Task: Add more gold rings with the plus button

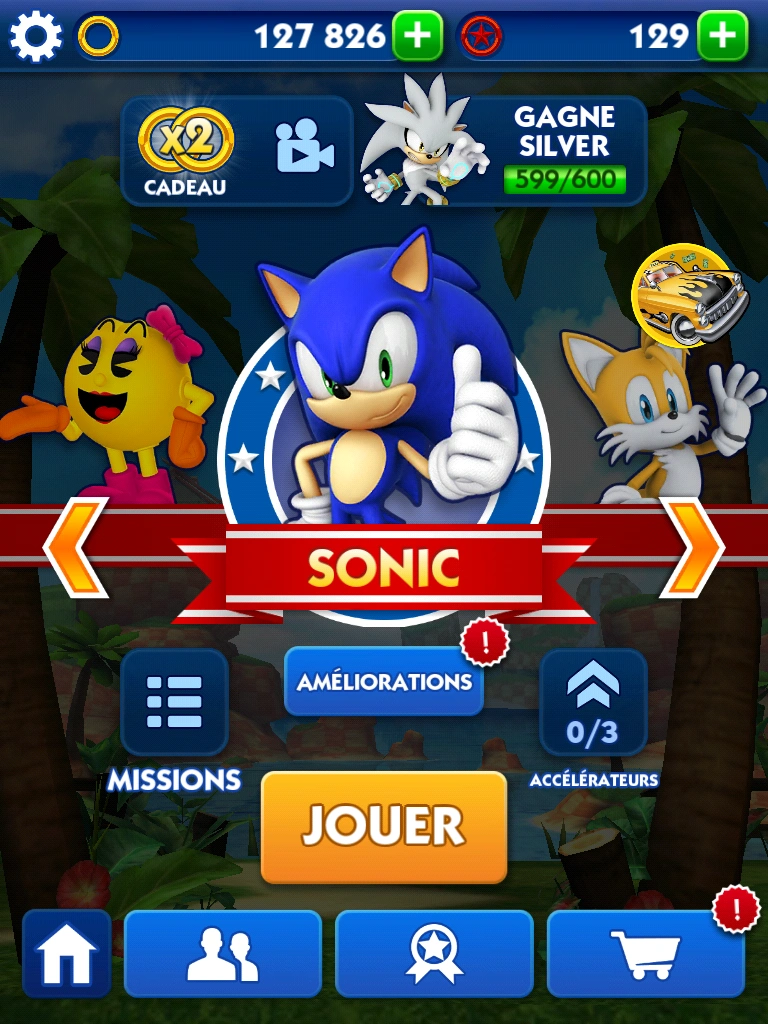Action: 418,37
